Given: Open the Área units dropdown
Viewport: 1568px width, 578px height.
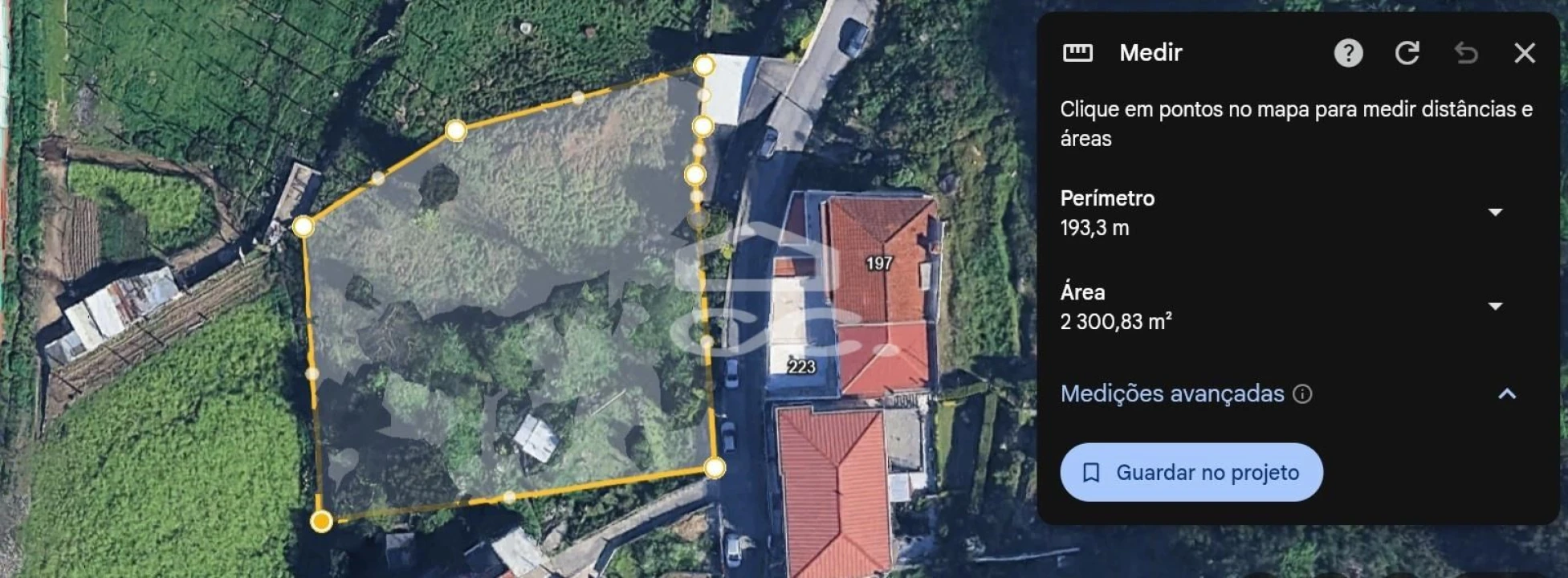Looking at the screenshot, I should [x=1495, y=307].
